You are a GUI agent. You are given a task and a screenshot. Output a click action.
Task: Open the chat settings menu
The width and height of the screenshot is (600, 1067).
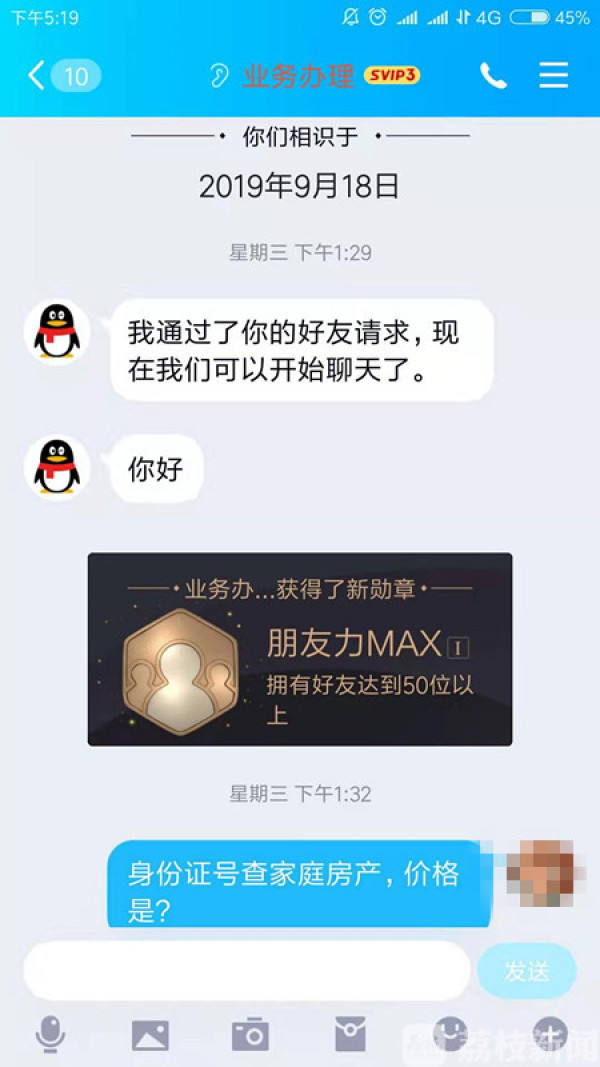(553, 76)
